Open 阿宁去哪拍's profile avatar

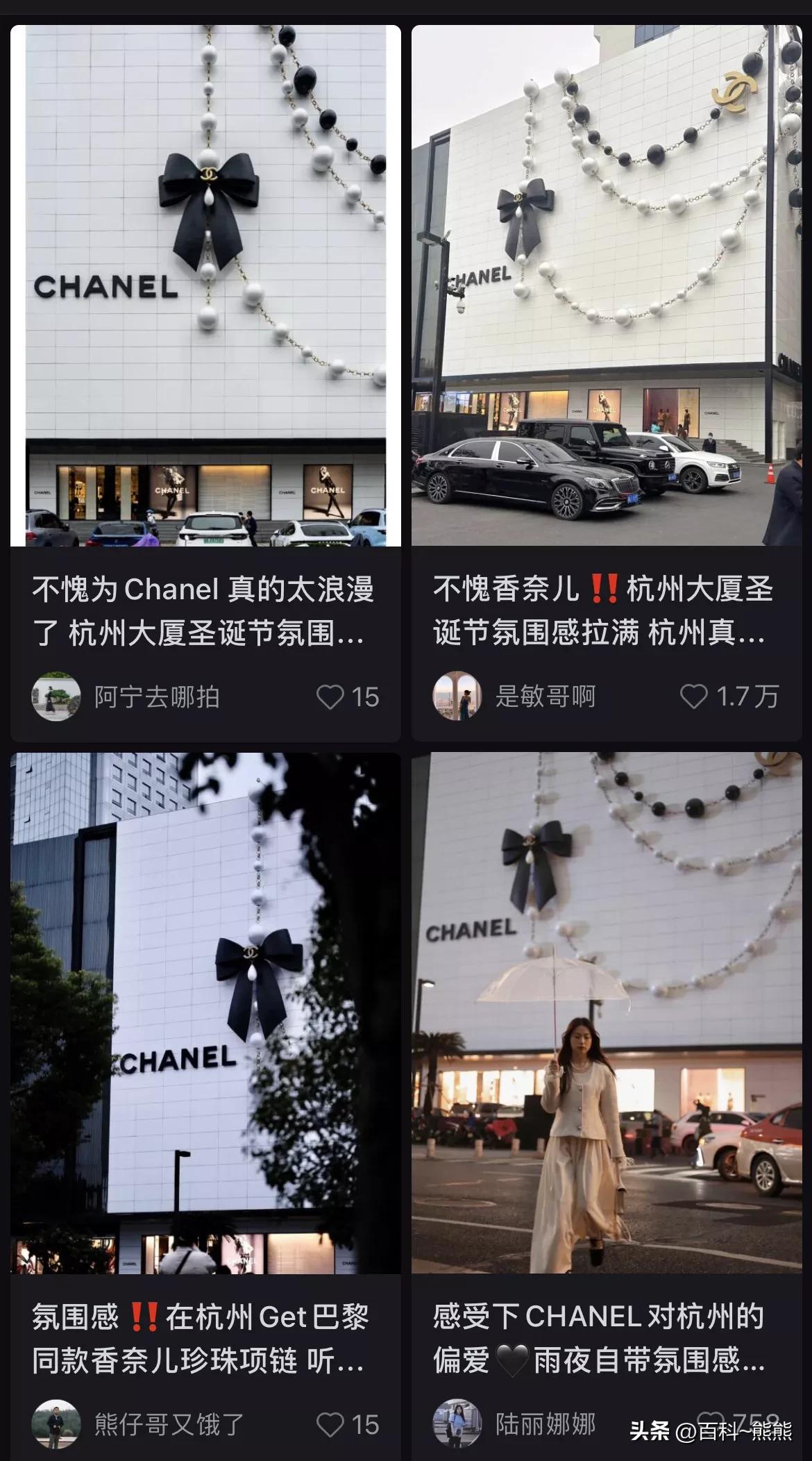point(57,699)
